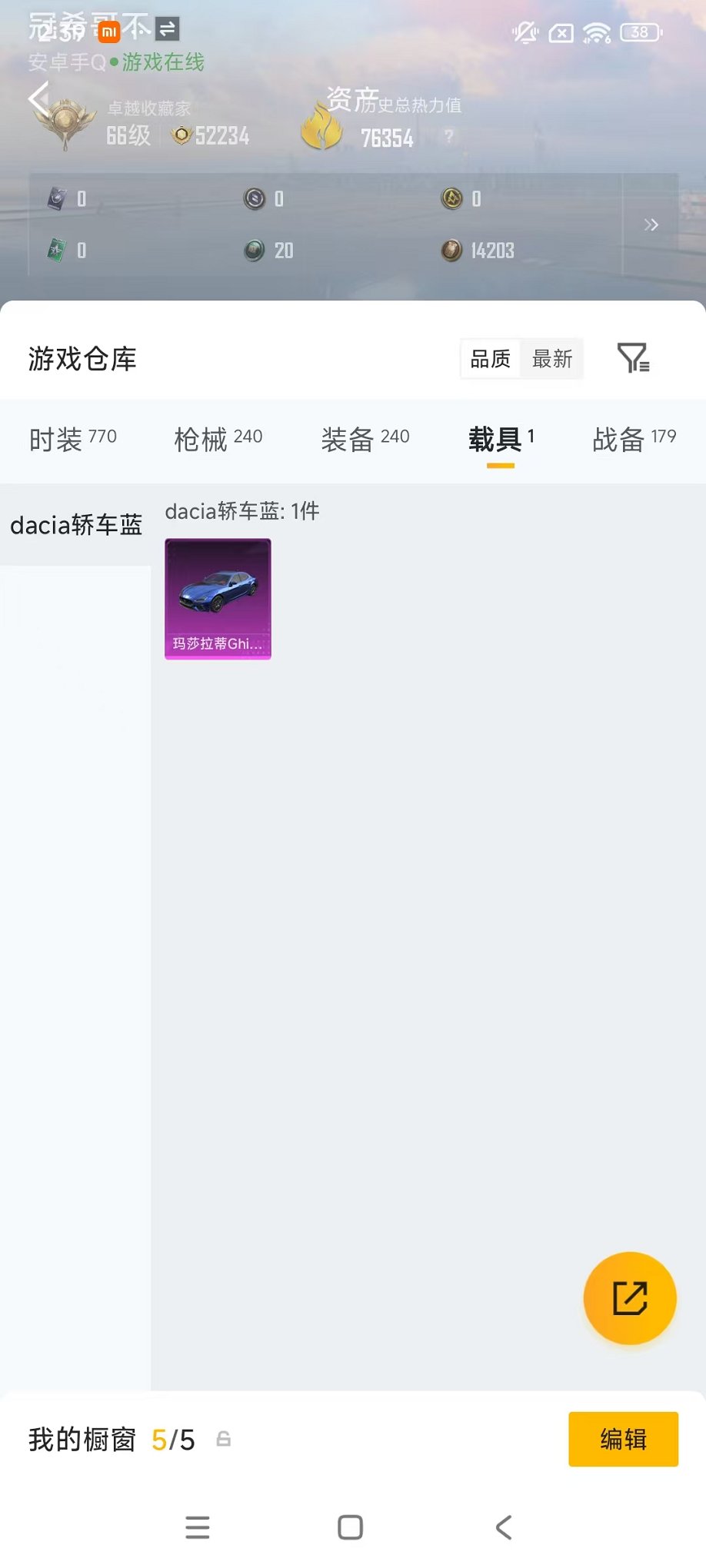Tap the 游戏在线 online status indicator
706x1568 pixels.
[x=161, y=63]
